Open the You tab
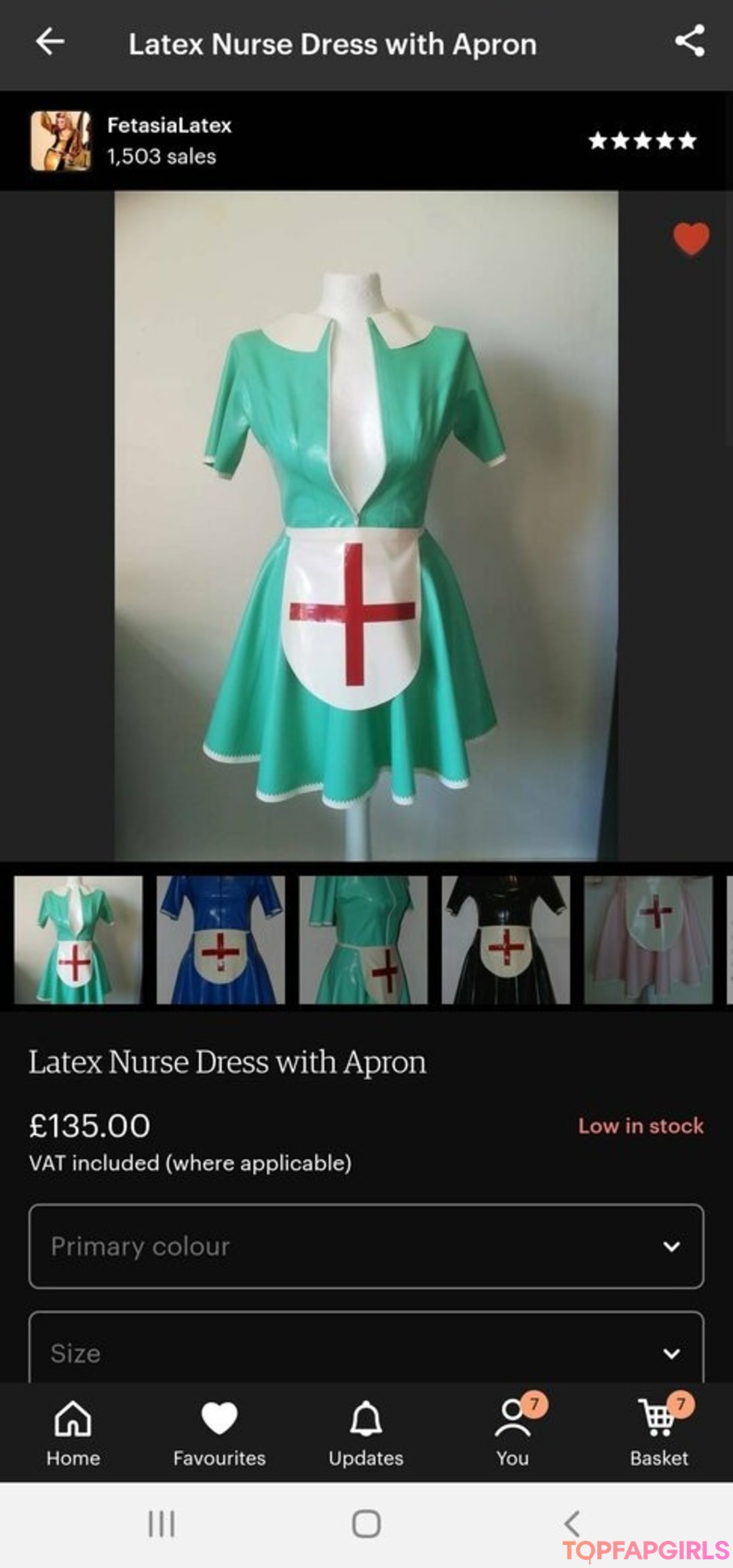 (x=512, y=1433)
